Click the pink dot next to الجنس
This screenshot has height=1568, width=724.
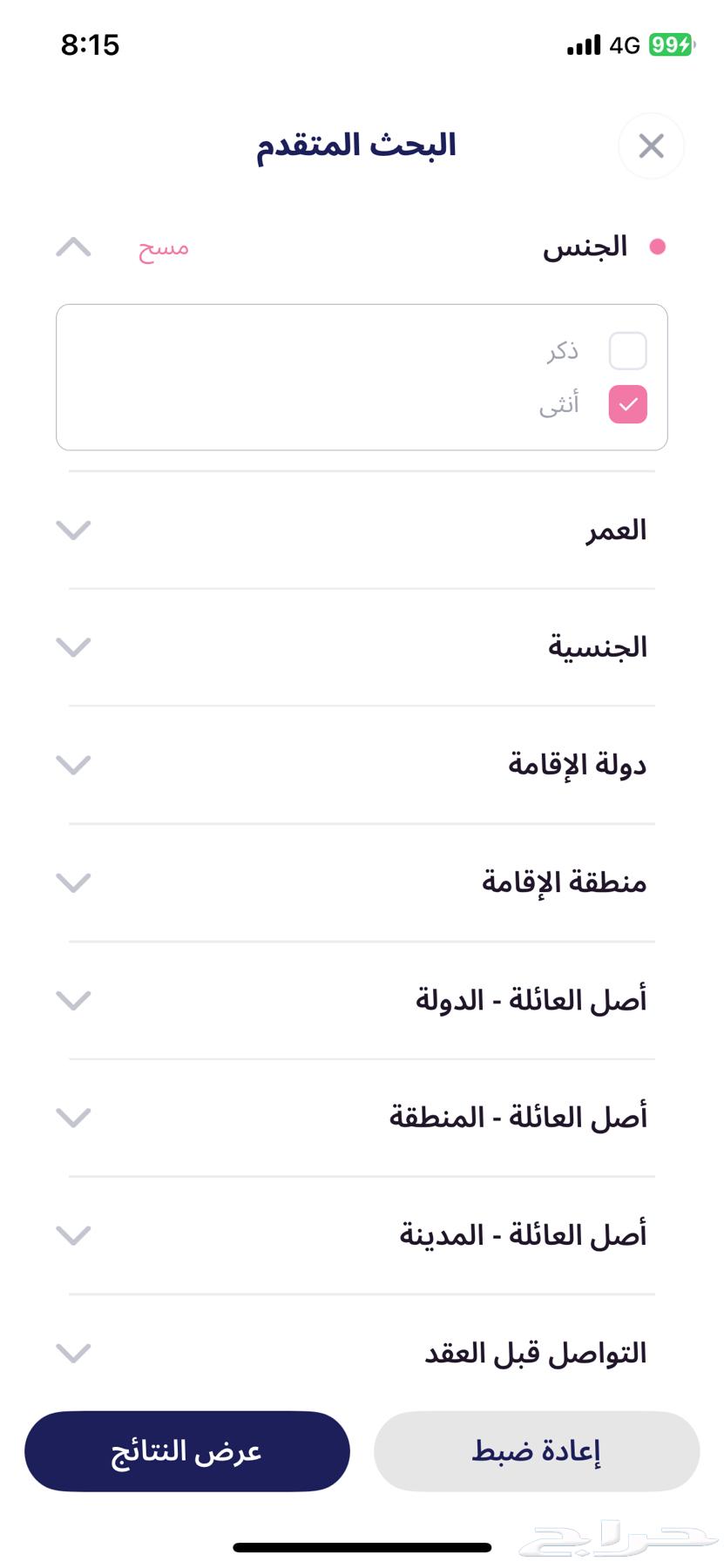tap(659, 247)
